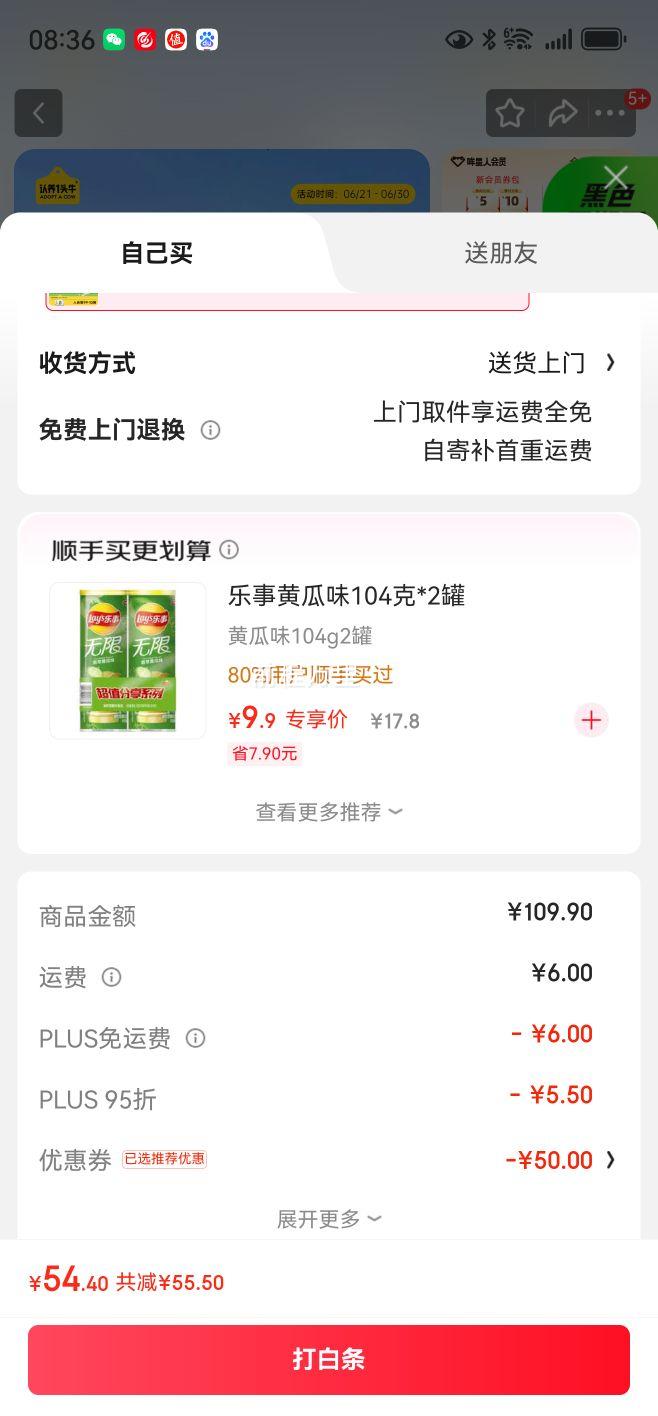Open the 乐事黄瓜味 product image

tap(128, 661)
